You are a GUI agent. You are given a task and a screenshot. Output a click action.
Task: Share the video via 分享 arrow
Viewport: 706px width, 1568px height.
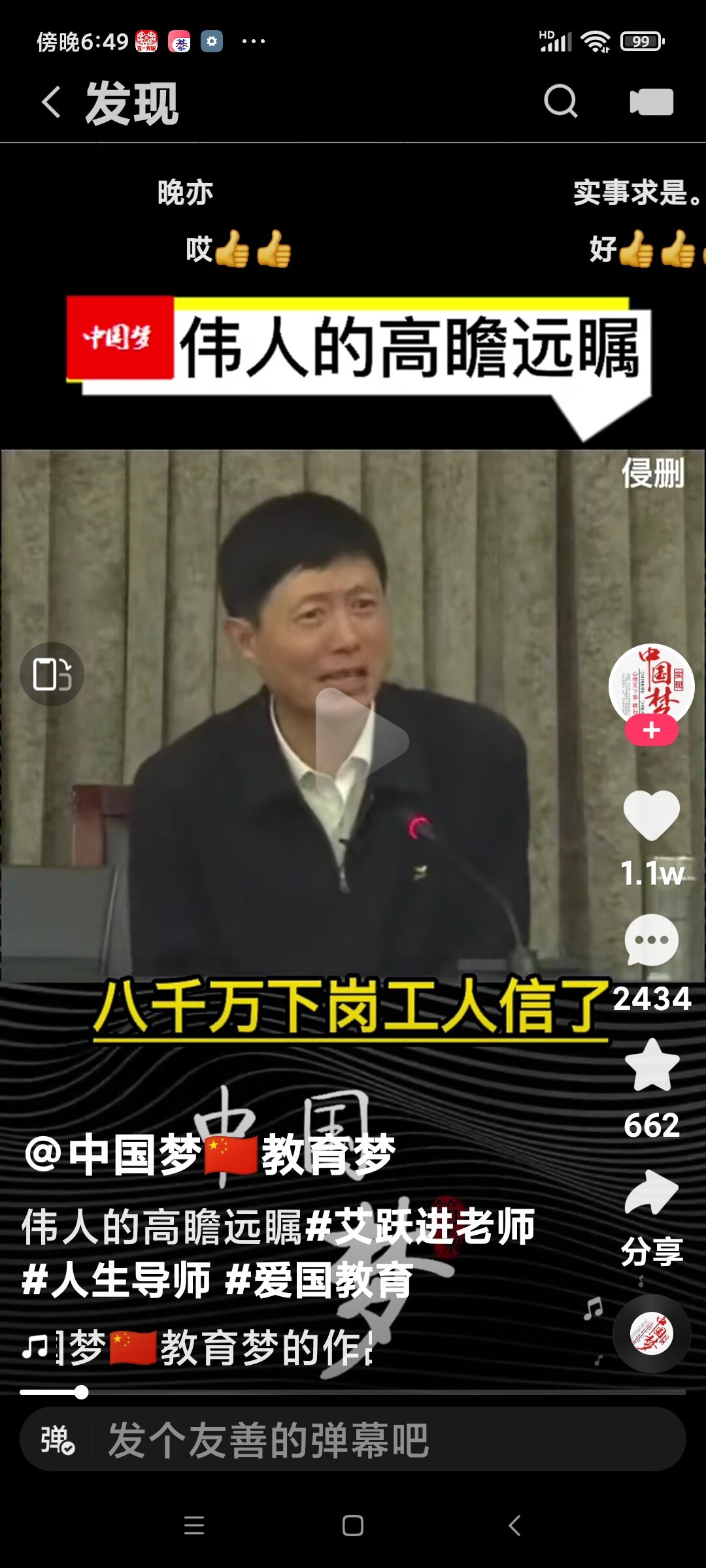point(651,1193)
